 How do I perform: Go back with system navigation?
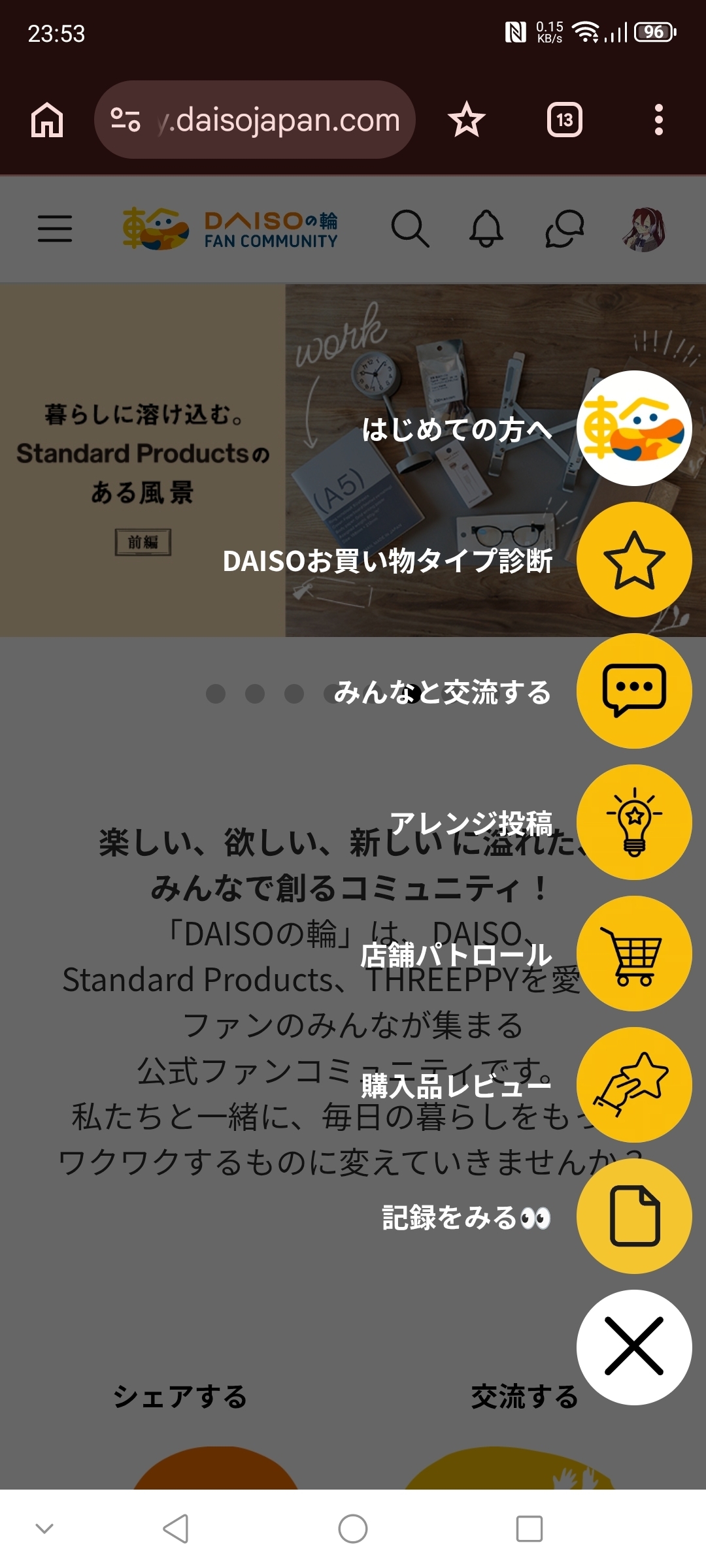point(176,1529)
